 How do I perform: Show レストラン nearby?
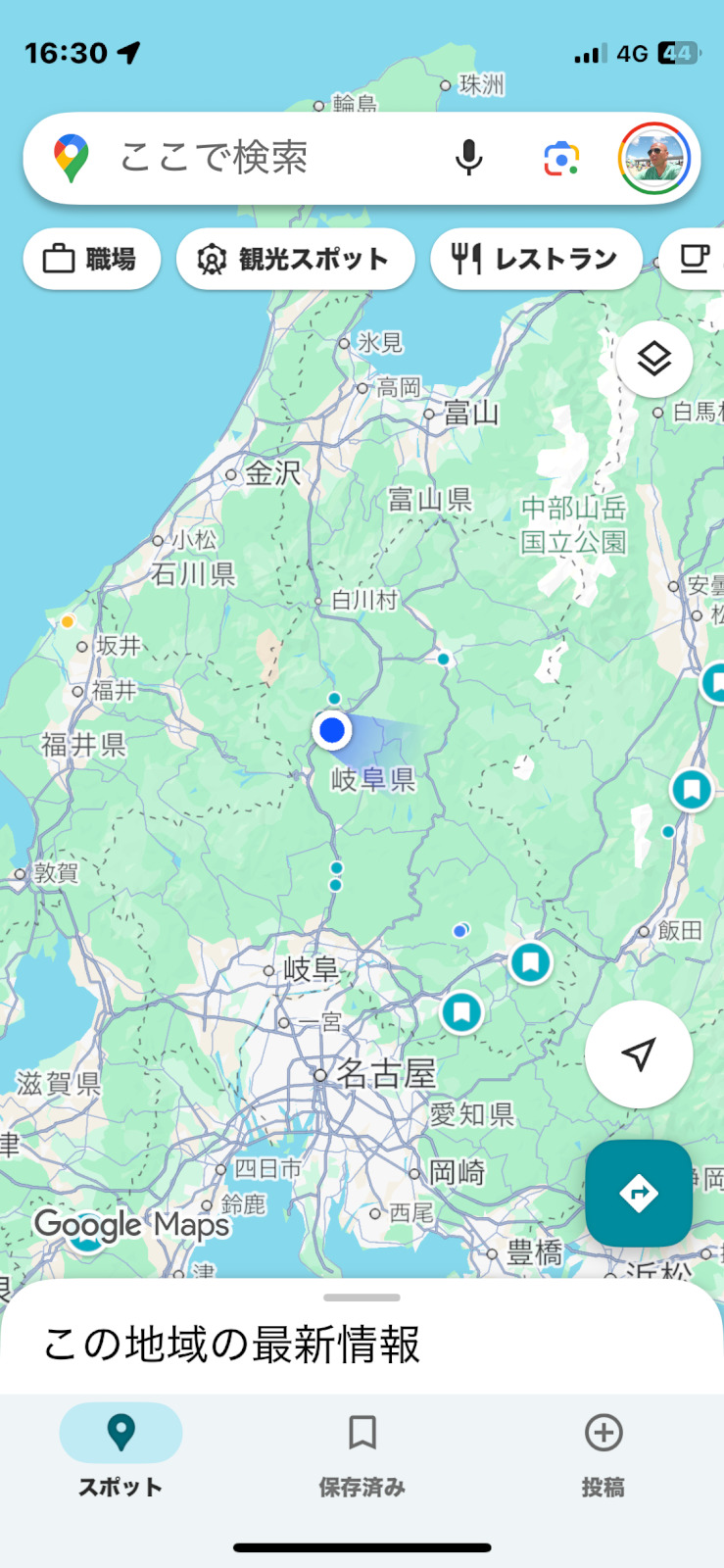[x=535, y=259]
